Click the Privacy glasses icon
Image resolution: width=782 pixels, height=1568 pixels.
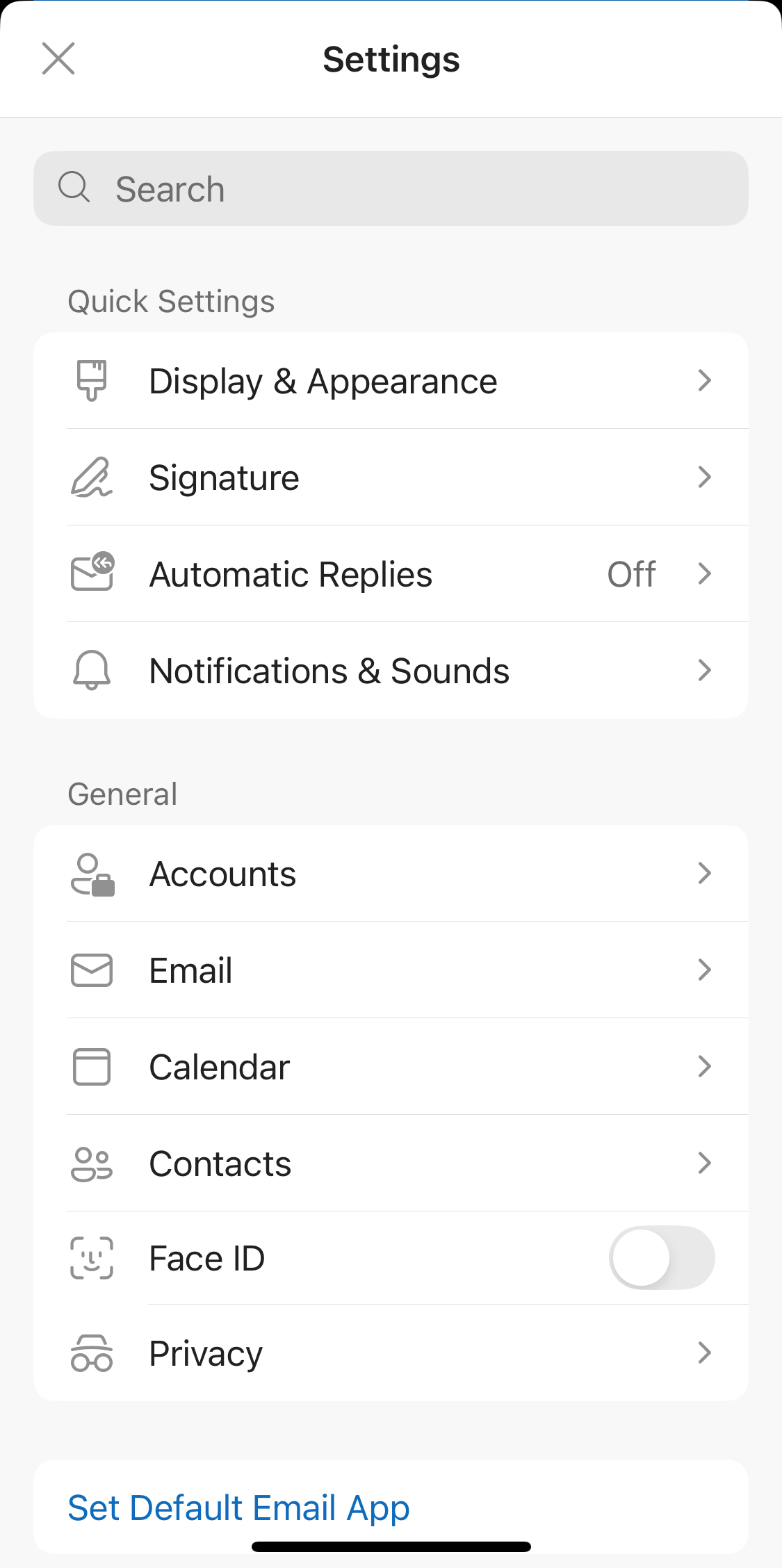click(90, 1353)
